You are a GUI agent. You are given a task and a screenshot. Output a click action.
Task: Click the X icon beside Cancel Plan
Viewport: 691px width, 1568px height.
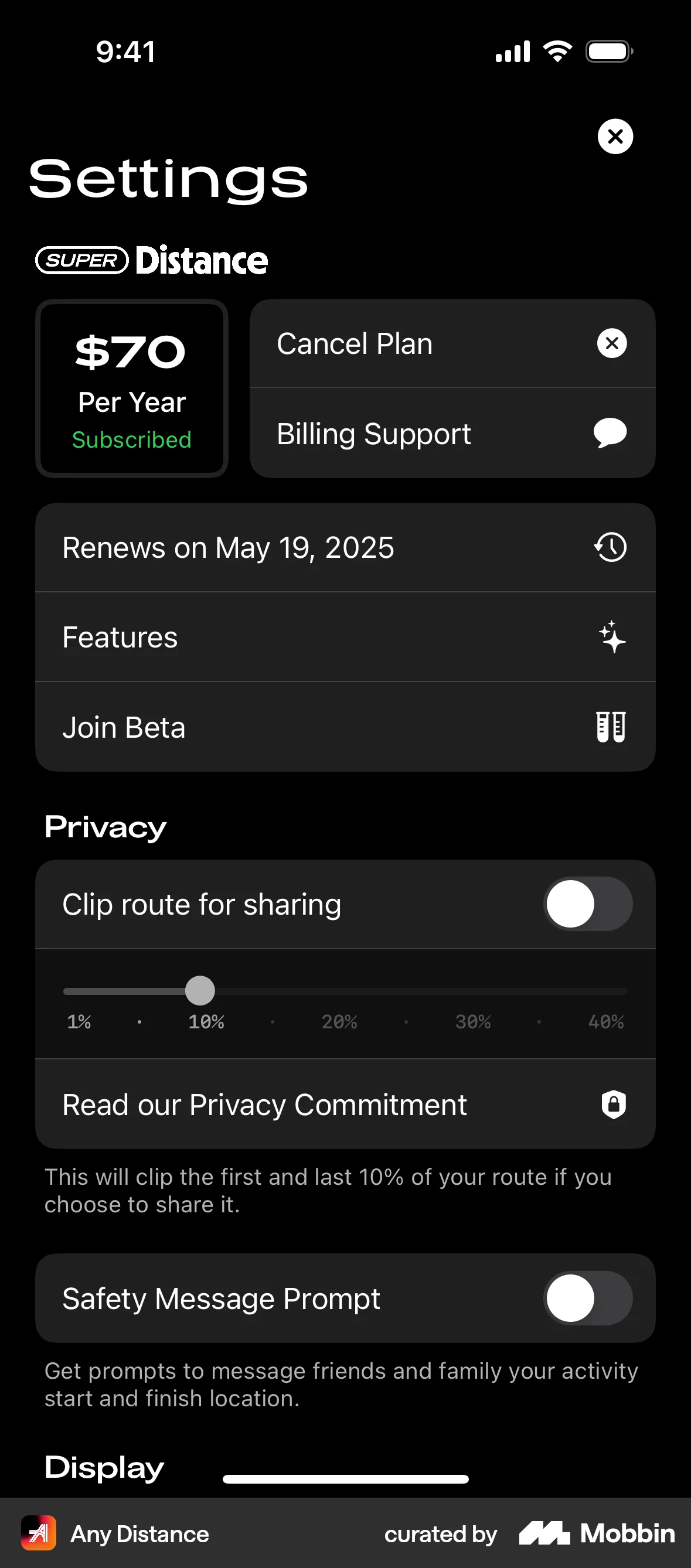tap(611, 343)
